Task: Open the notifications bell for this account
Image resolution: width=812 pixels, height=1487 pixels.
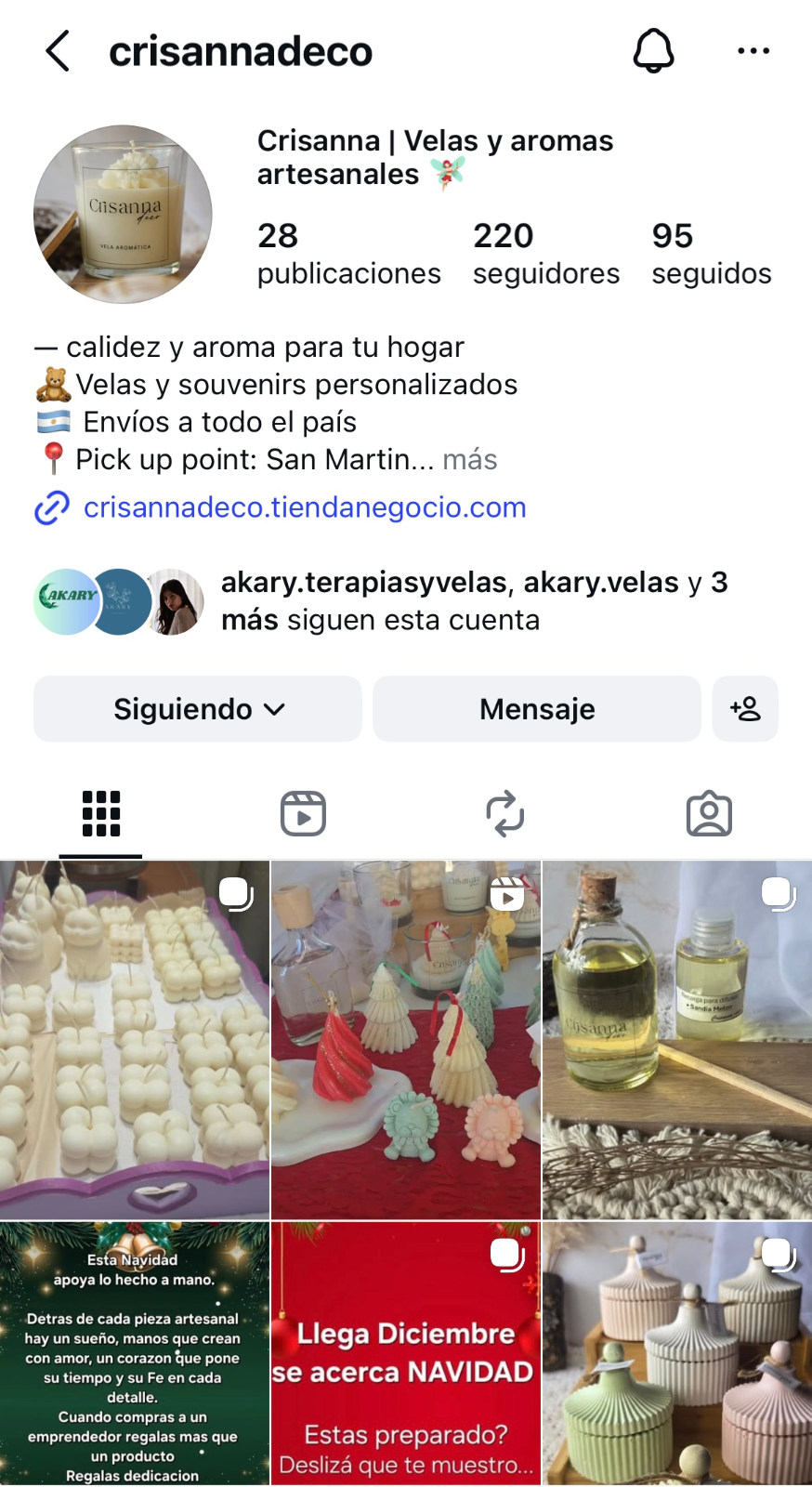Action: (x=653, y=51)
